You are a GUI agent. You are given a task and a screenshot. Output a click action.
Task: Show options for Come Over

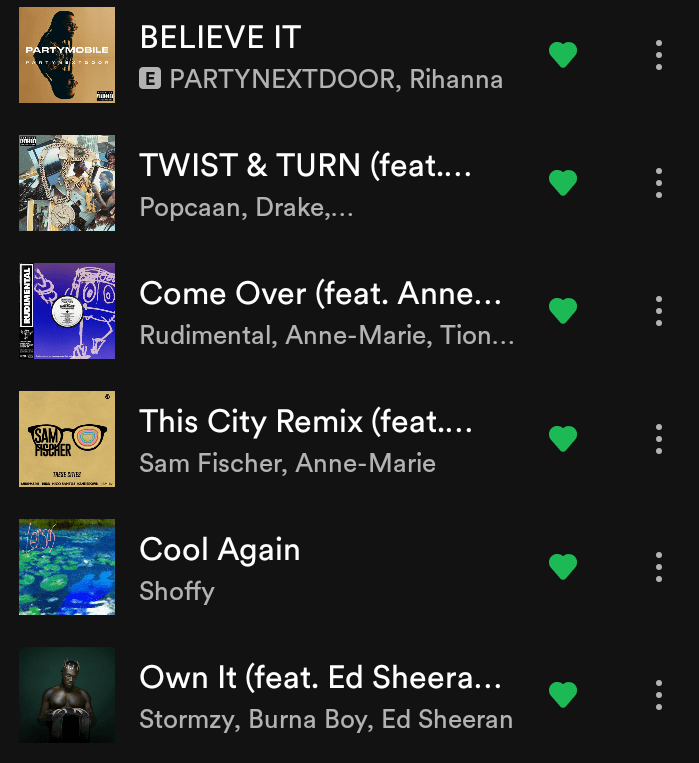pyautogui.click(x=658, y=311)
